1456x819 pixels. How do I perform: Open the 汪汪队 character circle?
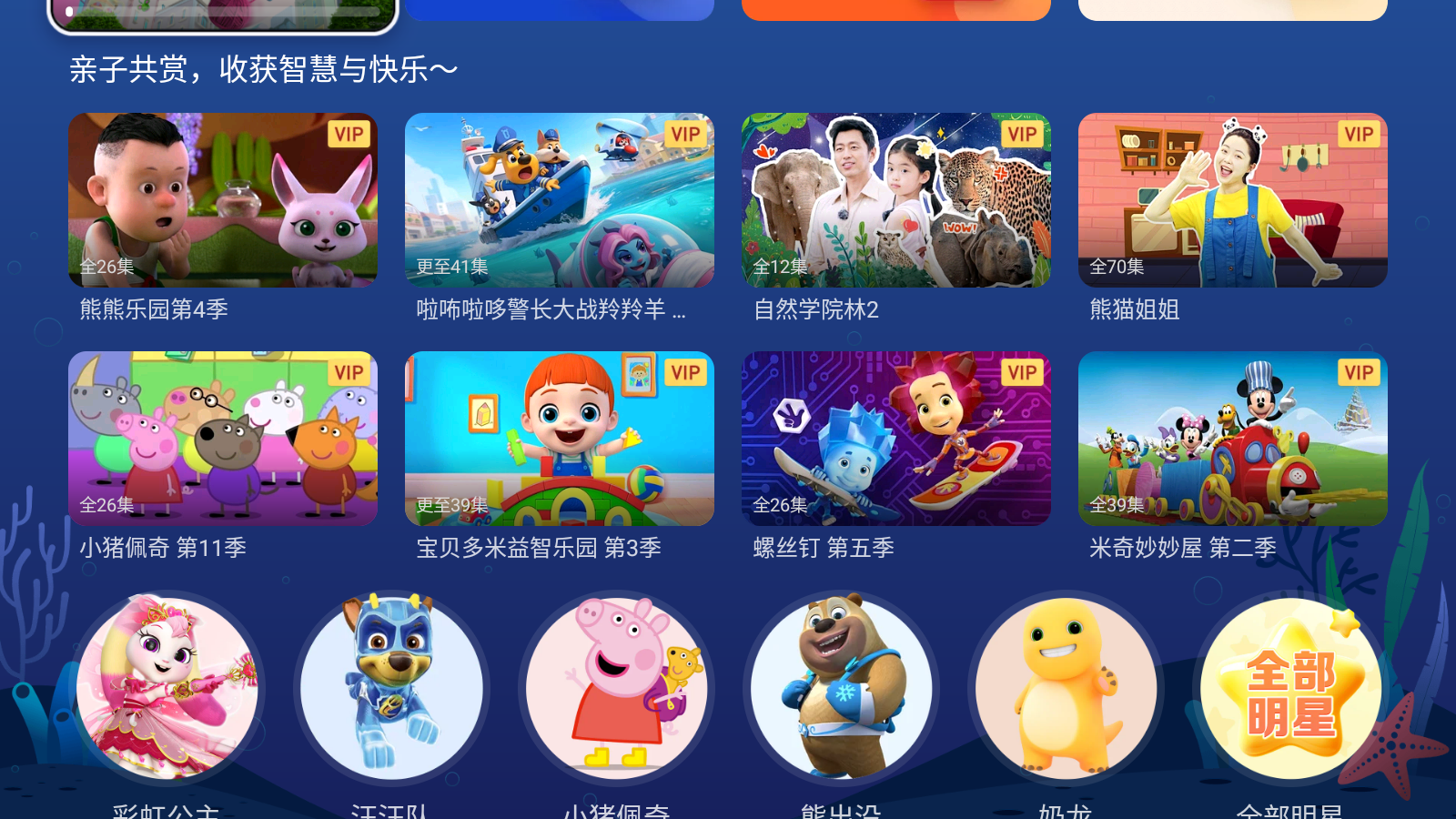click(x=392, y=688)
